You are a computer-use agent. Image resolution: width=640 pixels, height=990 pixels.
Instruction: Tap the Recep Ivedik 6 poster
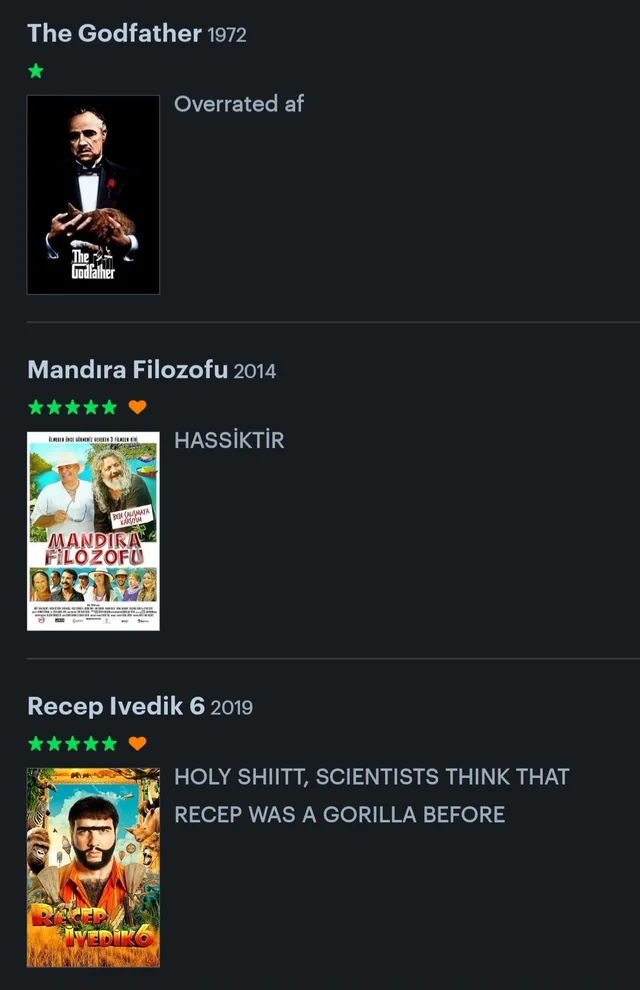93,867
